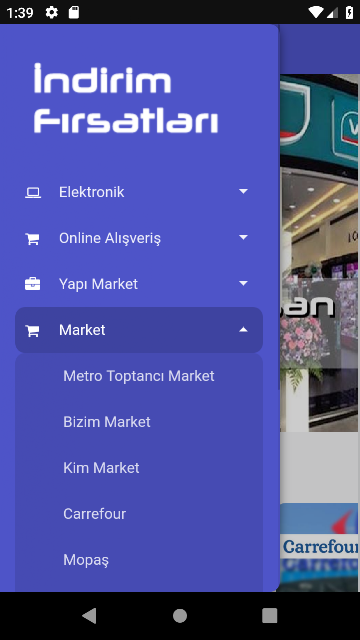Open the Mopaş entry
Image resolution: width=360 pixels, height=640 pixels.
[x=139, y=560]
